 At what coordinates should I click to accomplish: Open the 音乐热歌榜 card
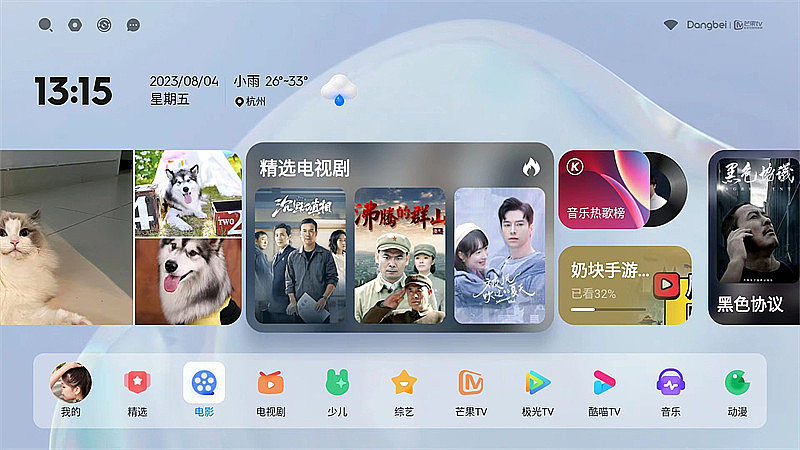tap(603, 190)
